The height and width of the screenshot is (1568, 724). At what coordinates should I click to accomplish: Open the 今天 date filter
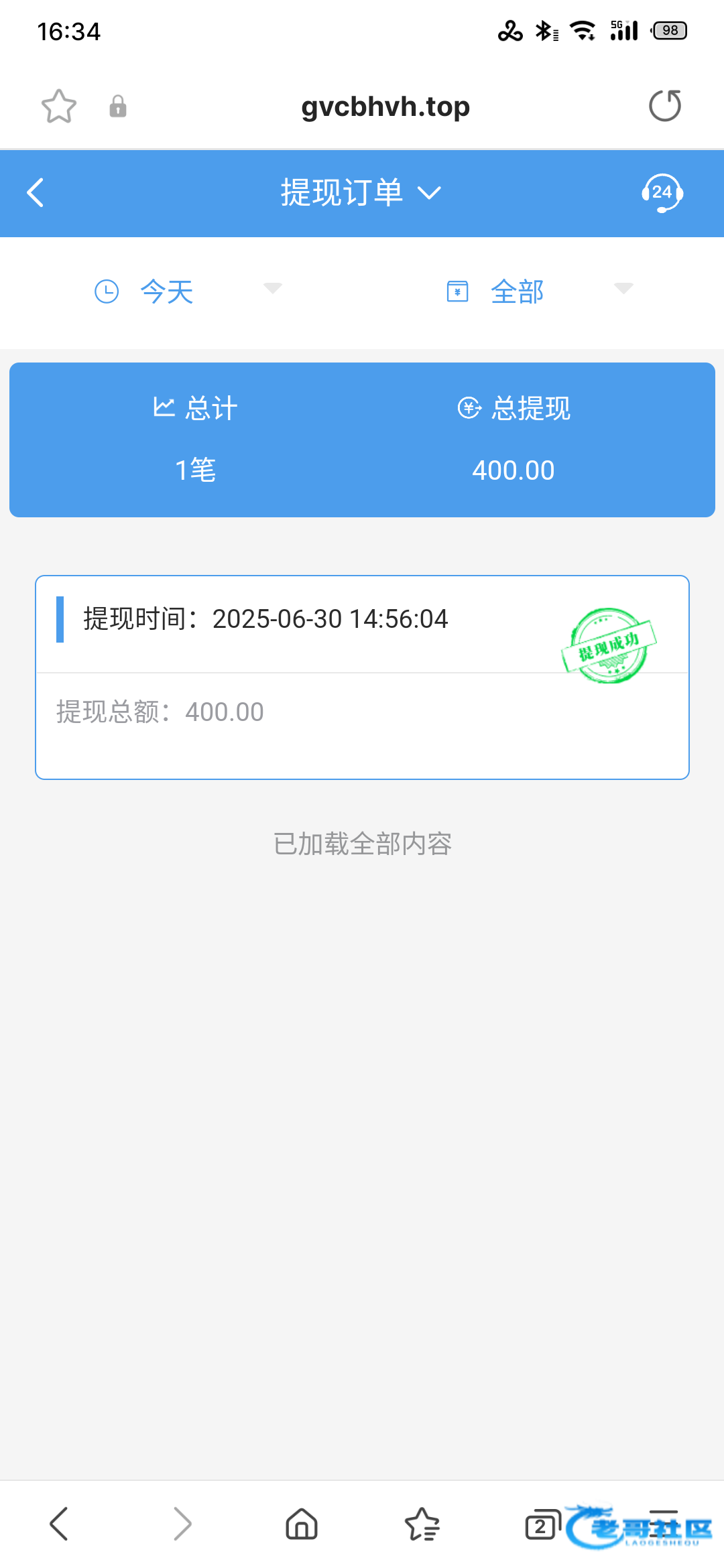pyautogui.click(x=188, y=292)
